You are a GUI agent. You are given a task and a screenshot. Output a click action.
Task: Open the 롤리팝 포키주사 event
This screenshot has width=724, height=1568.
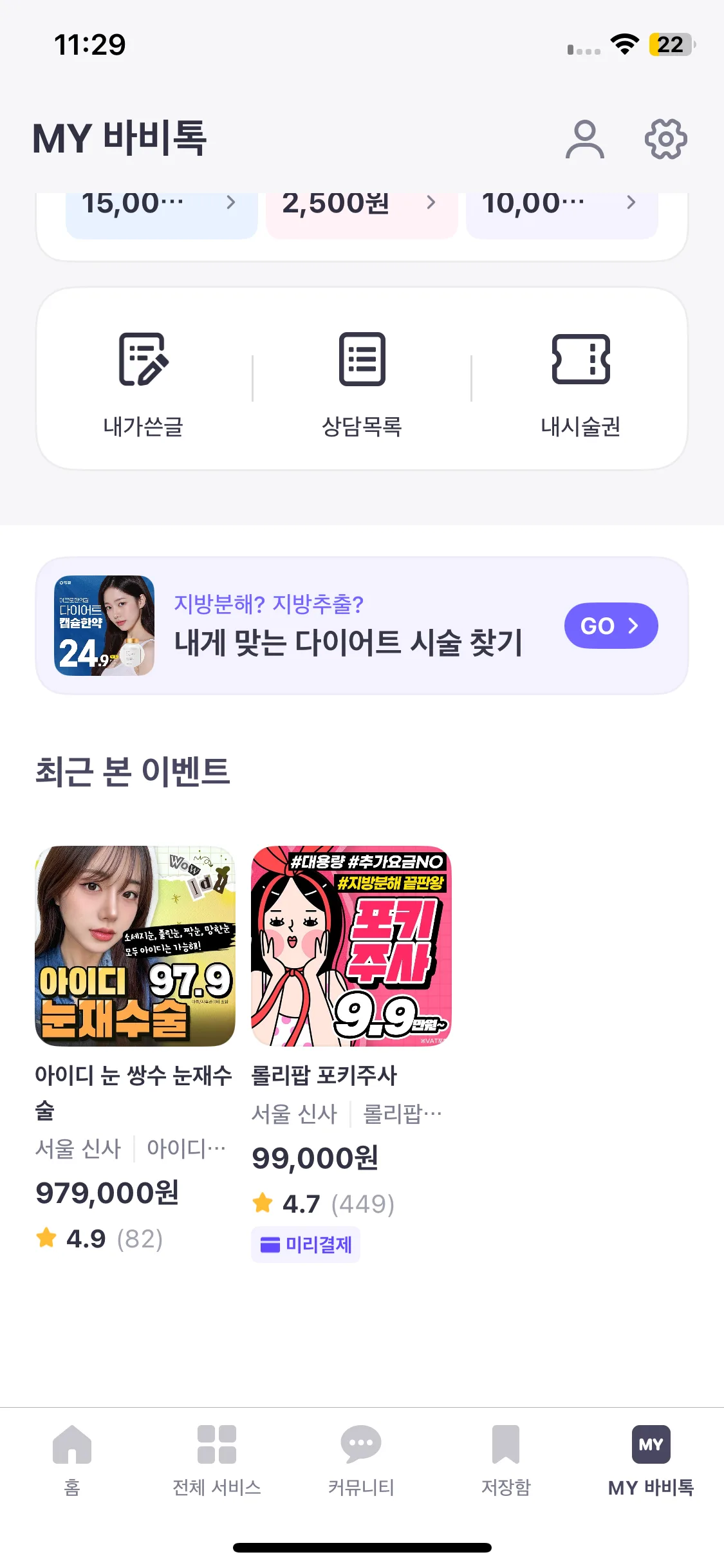point(351,946)
